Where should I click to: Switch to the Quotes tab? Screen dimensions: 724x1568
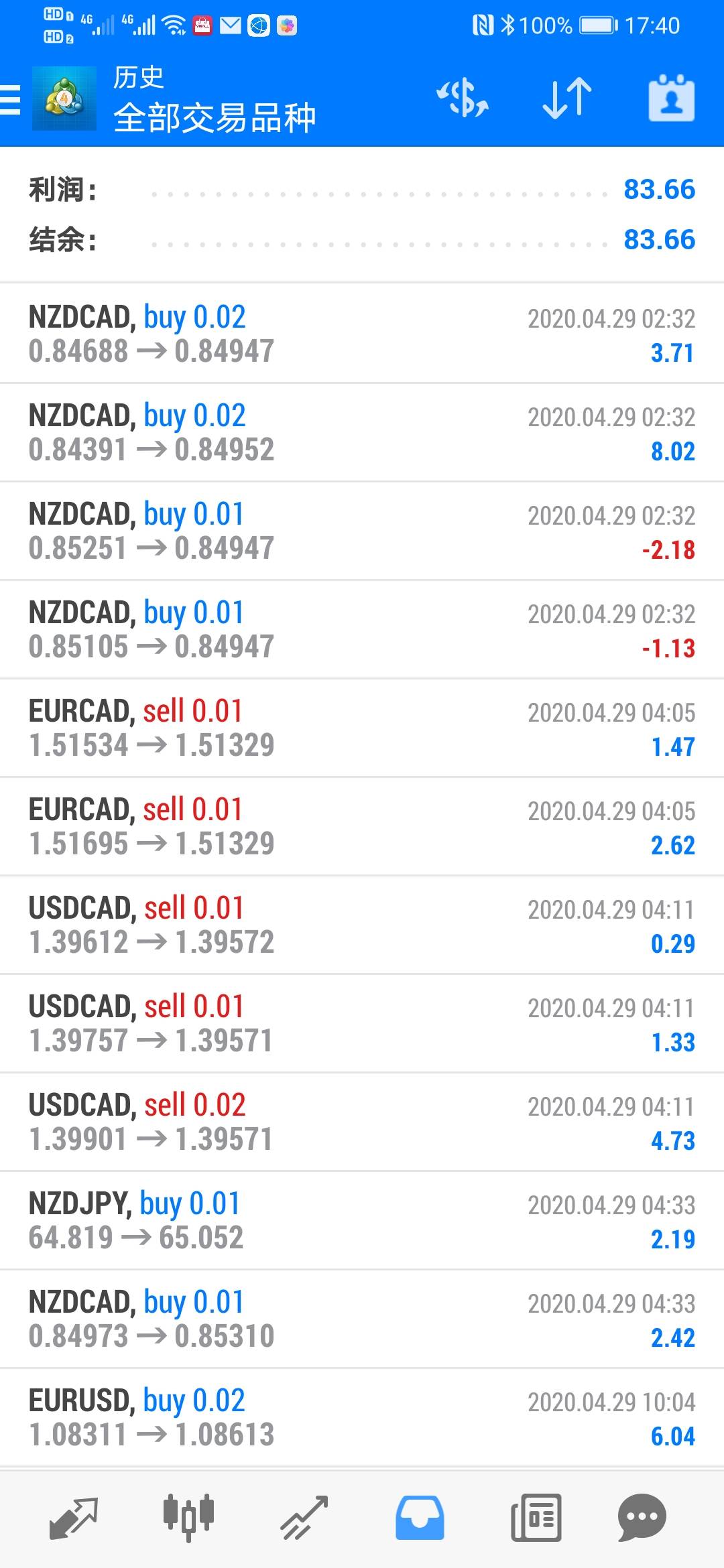tap(74, 1518)
